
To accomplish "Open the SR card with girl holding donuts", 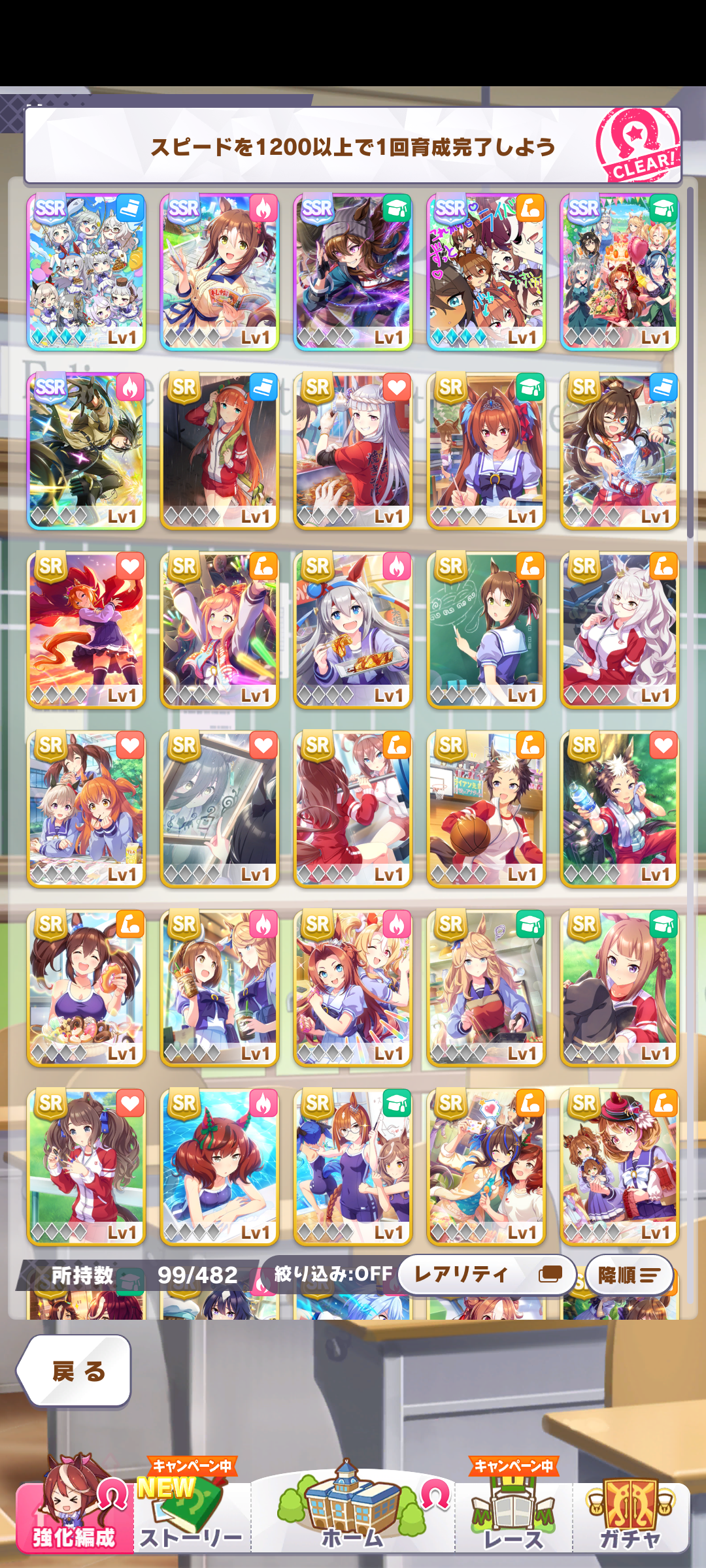I will (86, 988).
